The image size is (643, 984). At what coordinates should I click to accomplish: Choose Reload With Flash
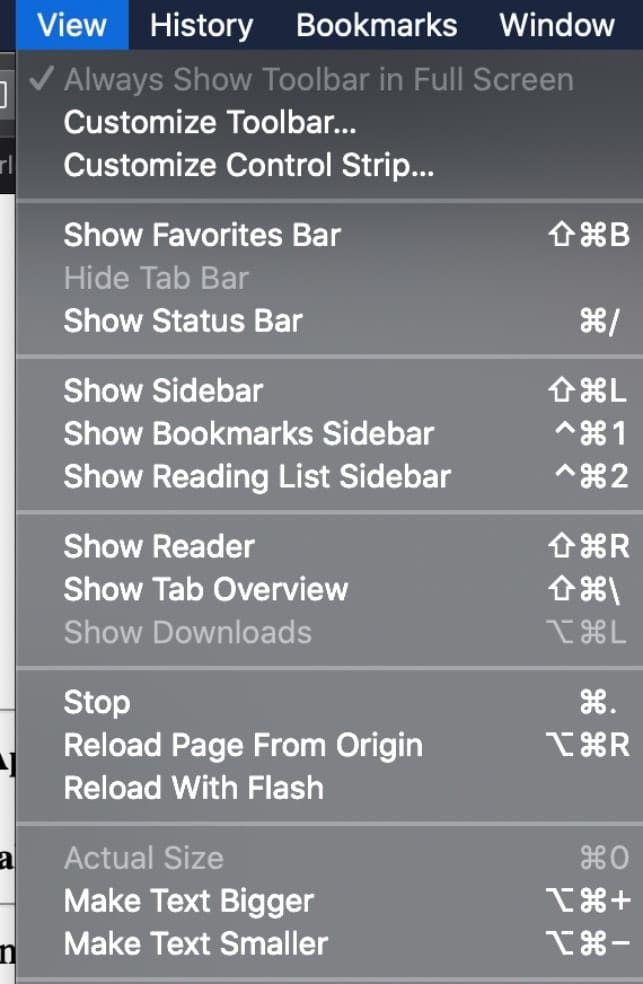point(193,788)
